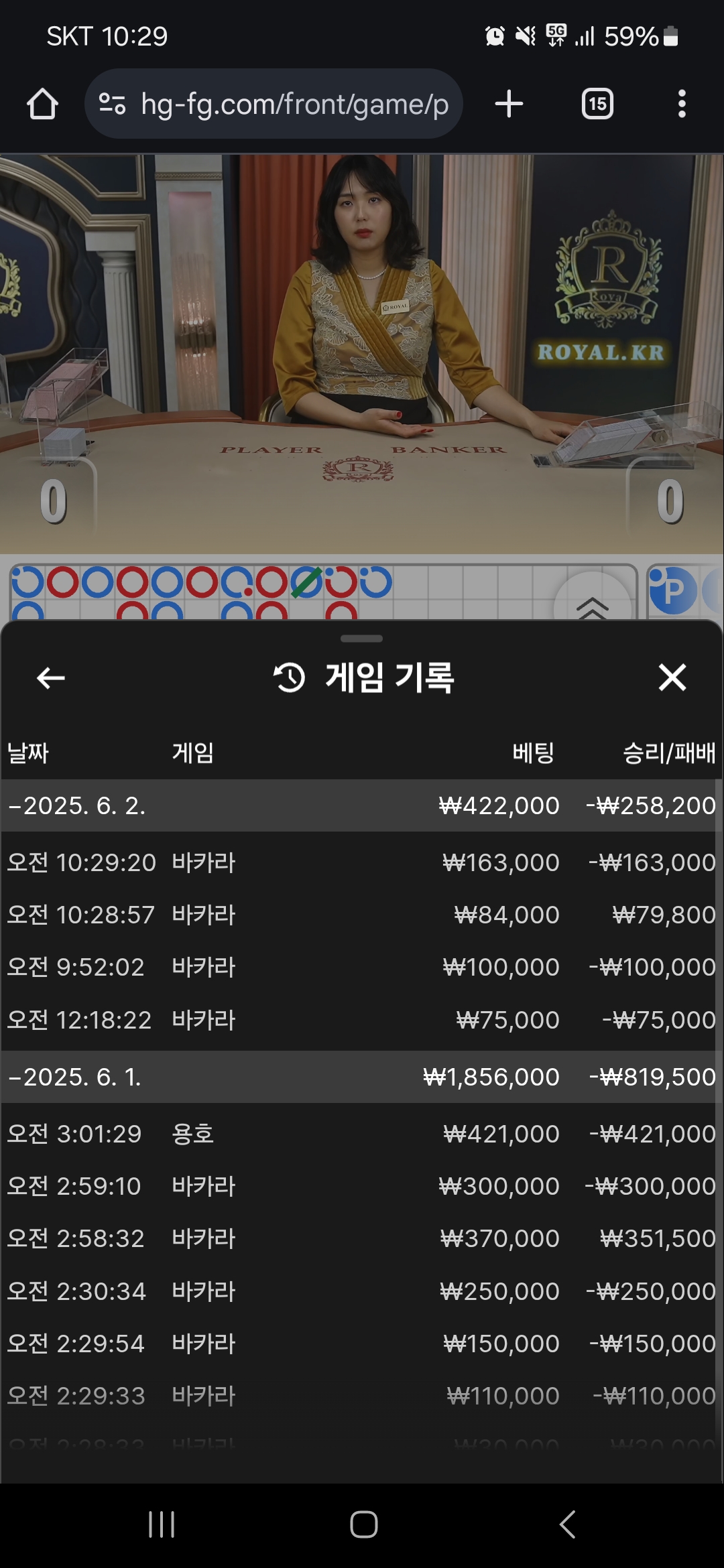Open the 오전 2:58:32 바카라 entry
The width and height of the screenshot is (724, 1568).
(x=362, y=1238)
